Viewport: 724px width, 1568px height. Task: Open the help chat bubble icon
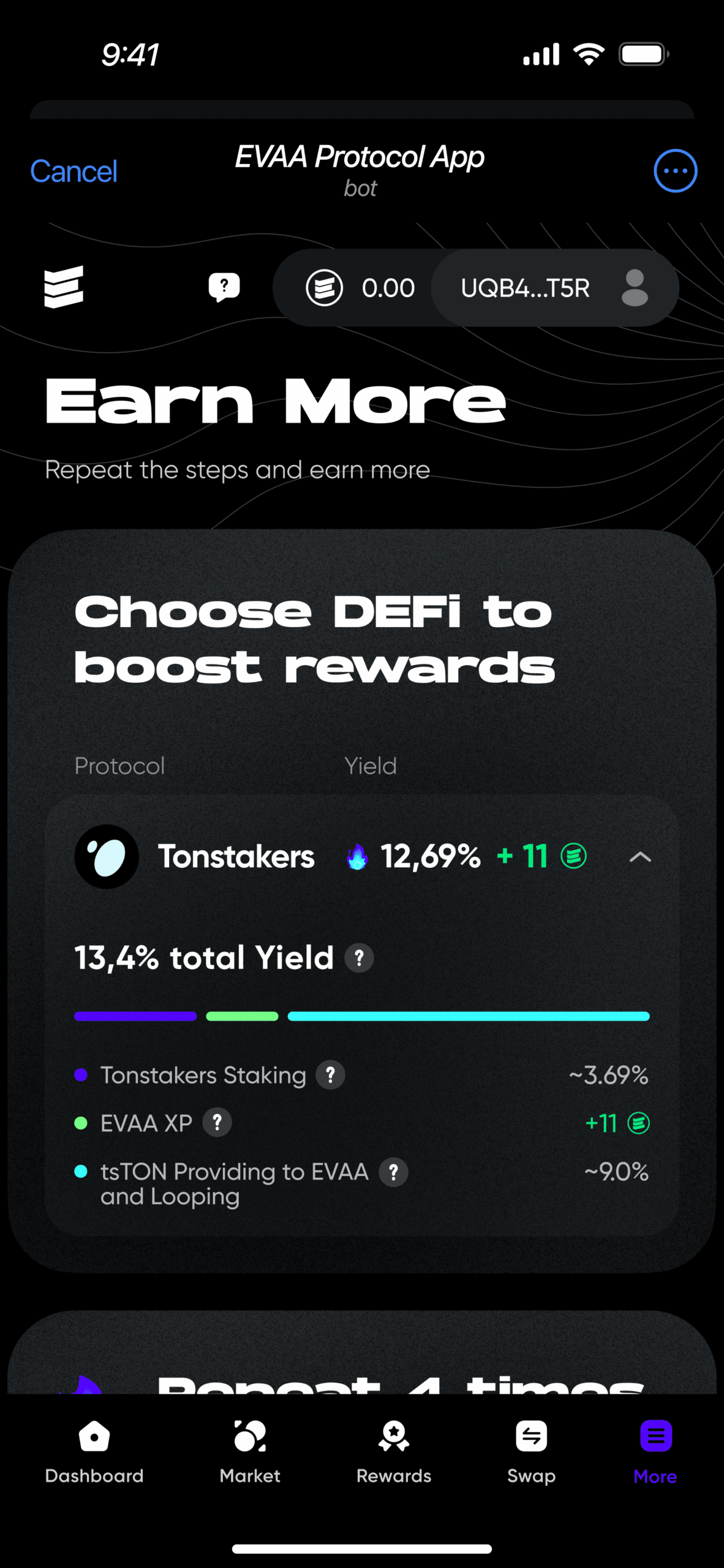click(224, 287)
